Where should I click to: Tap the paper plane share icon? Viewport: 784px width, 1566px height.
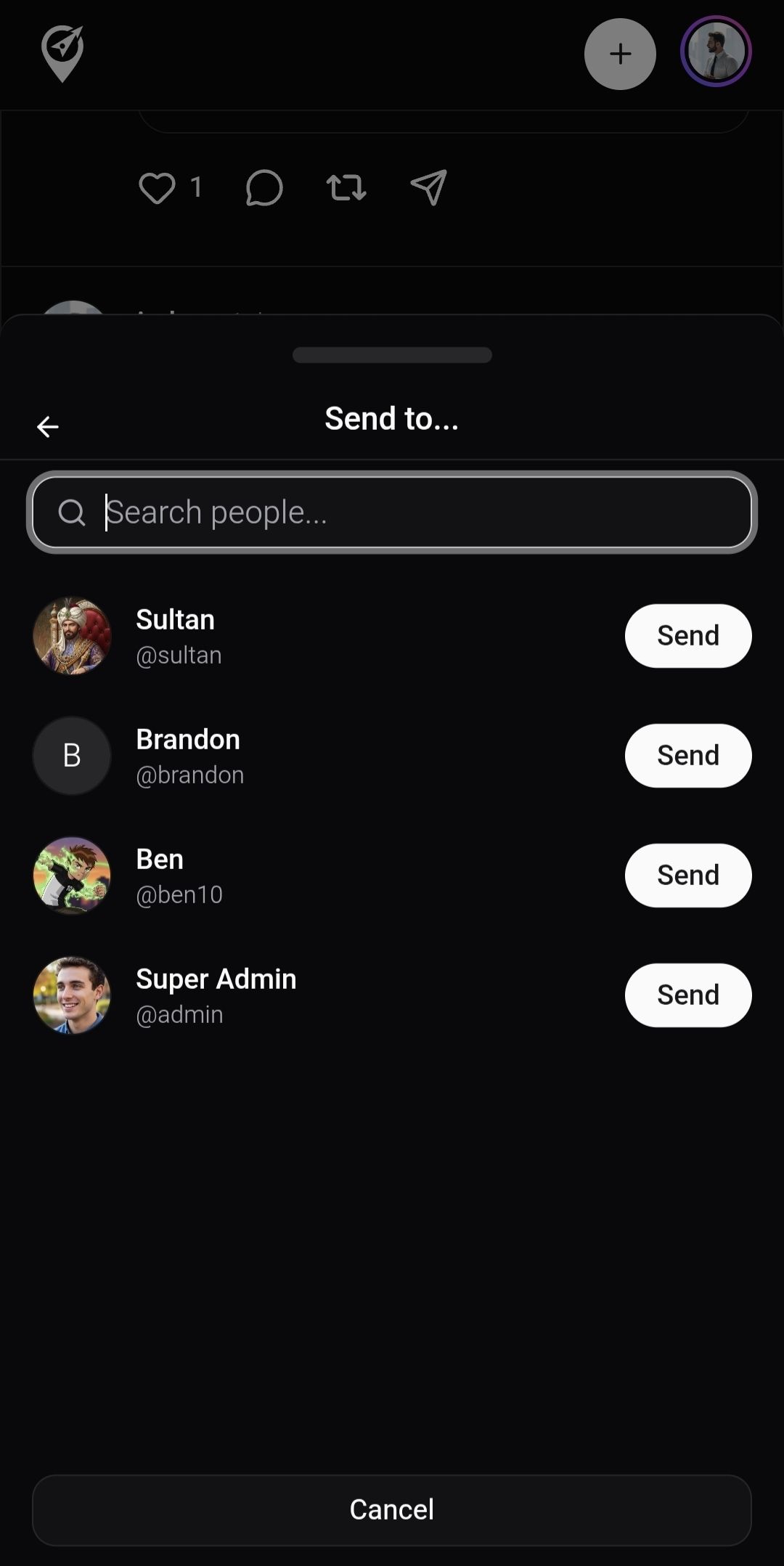(429, 188)
